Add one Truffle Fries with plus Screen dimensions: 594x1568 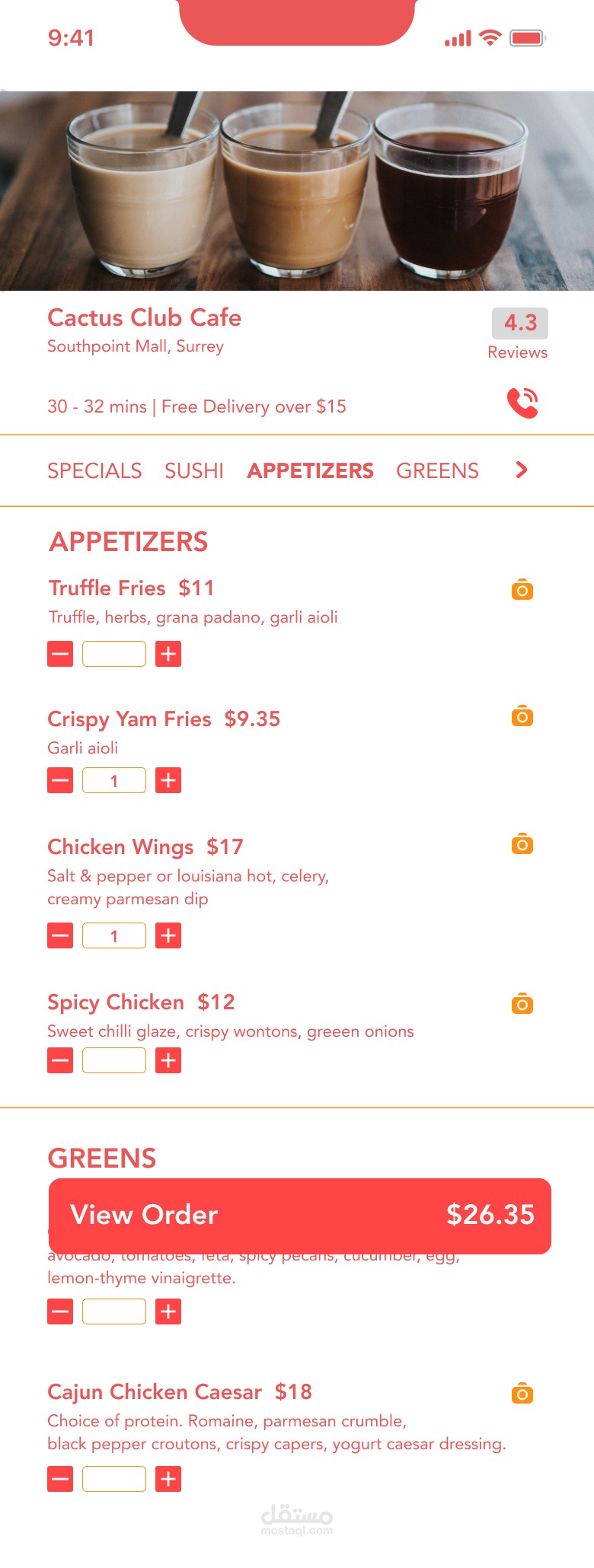coord(168,654)
